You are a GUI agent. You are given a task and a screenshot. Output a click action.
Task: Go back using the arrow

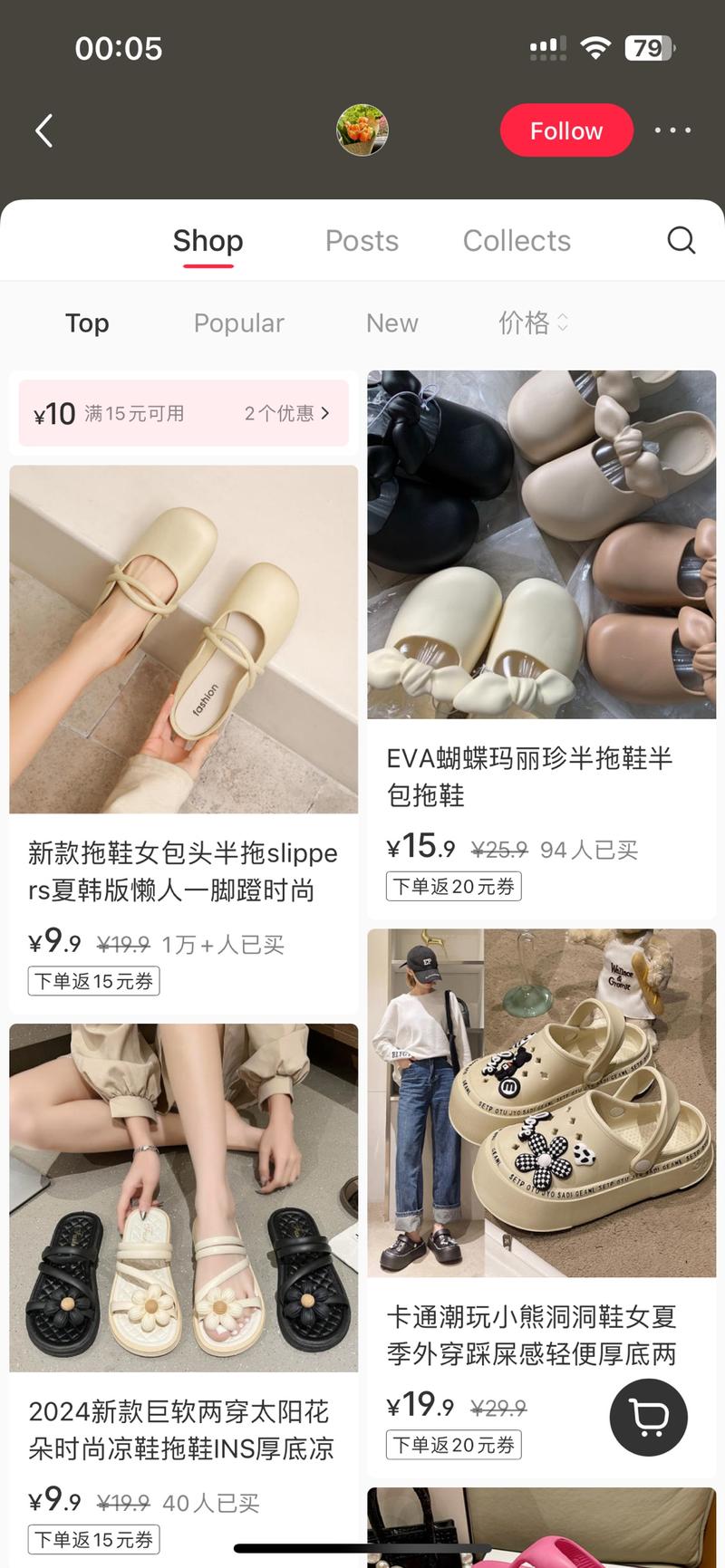coord(43,130)
